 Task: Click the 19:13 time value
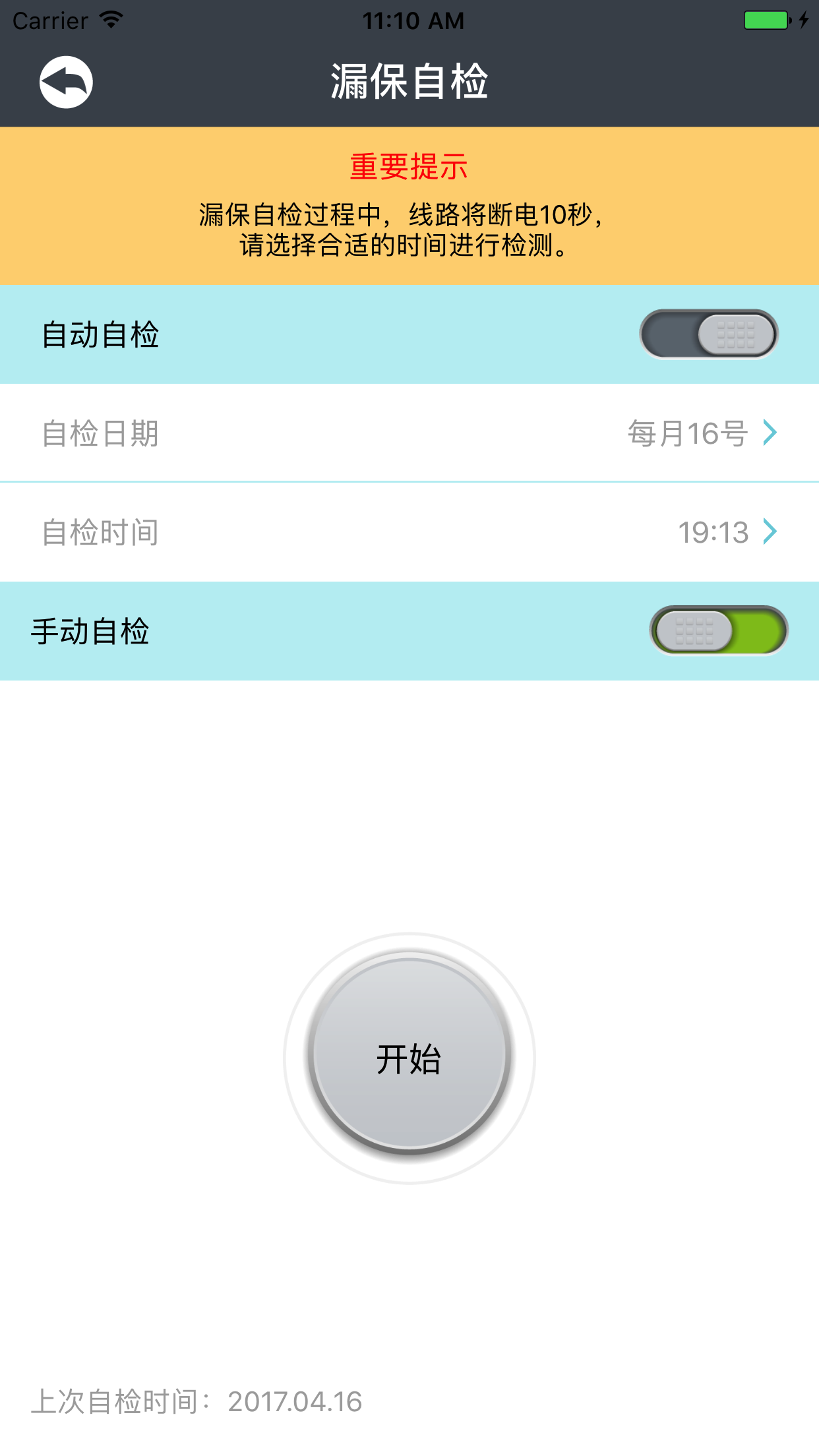pos(713,532)
